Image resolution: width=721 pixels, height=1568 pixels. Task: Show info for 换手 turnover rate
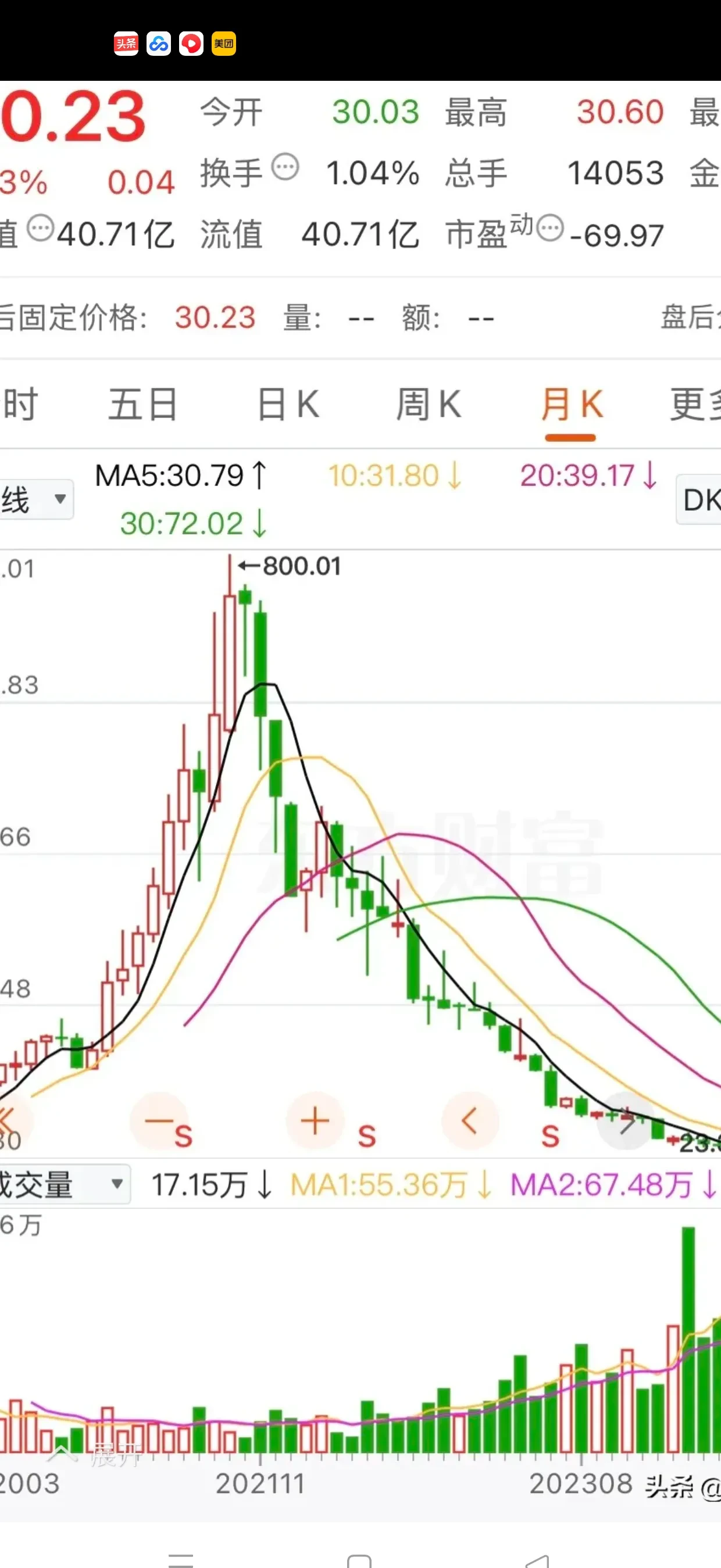tap(285, 167)
